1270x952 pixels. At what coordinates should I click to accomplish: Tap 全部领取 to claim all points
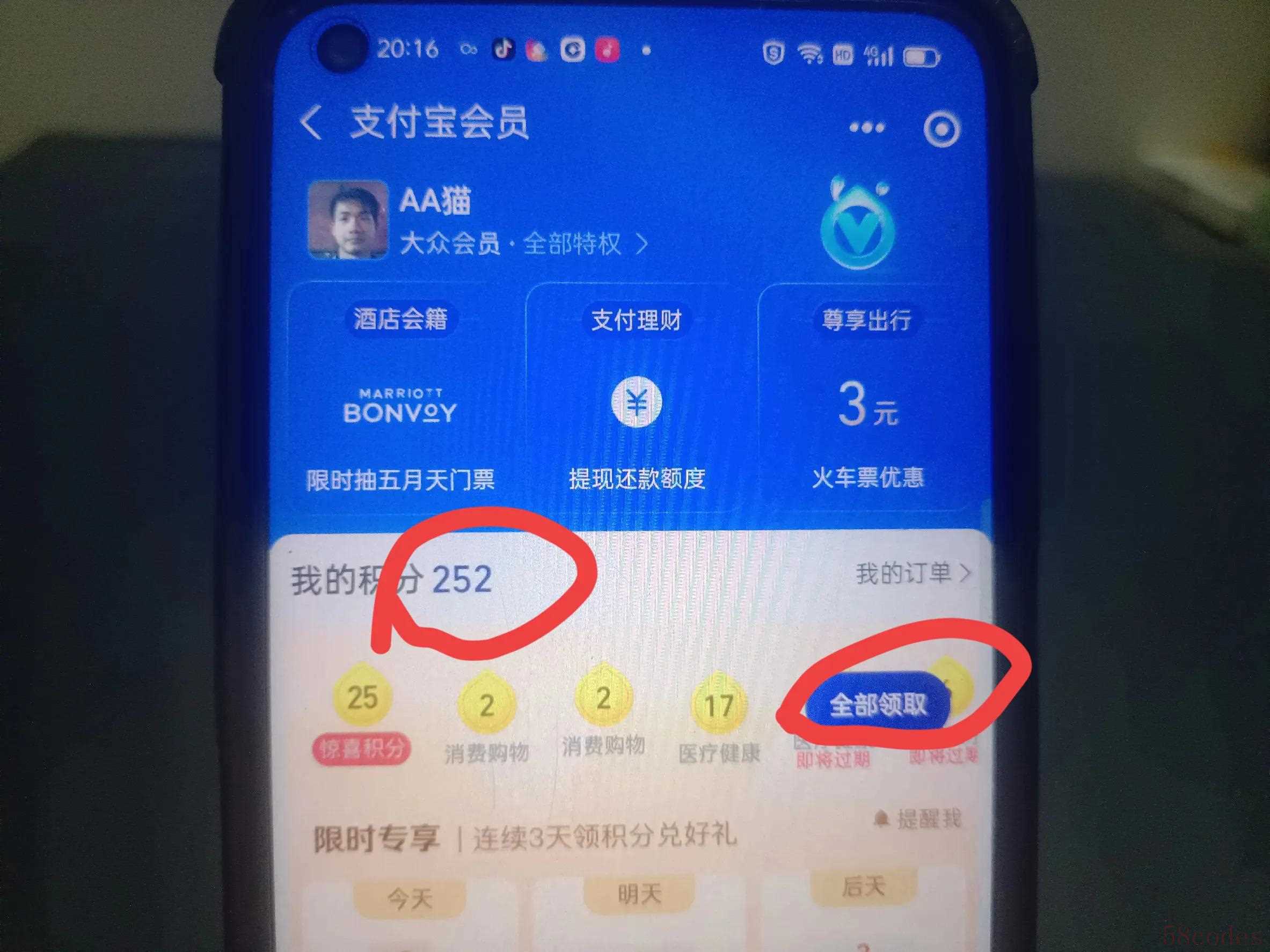coord(877,705)
